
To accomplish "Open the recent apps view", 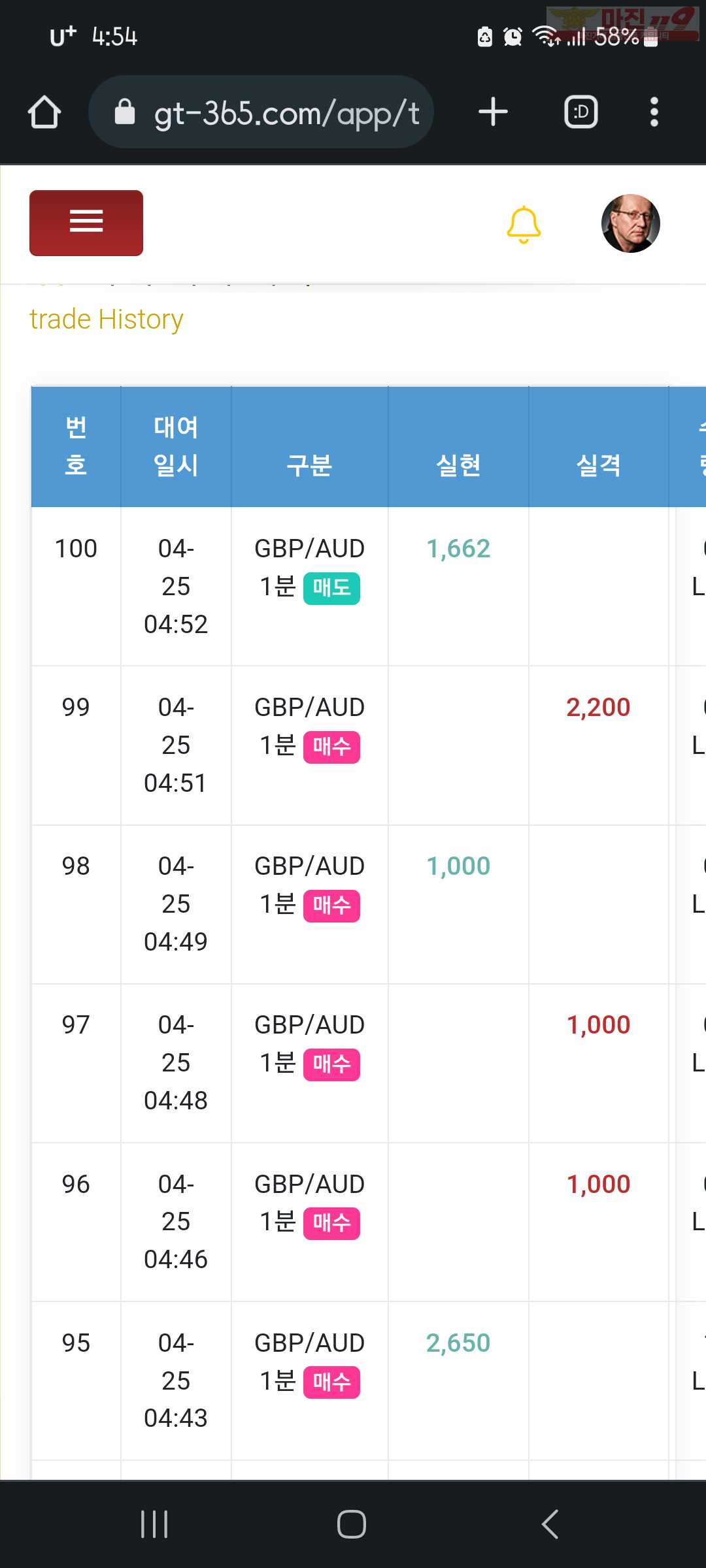I will pyautogui.click(x=154, y=1524).
